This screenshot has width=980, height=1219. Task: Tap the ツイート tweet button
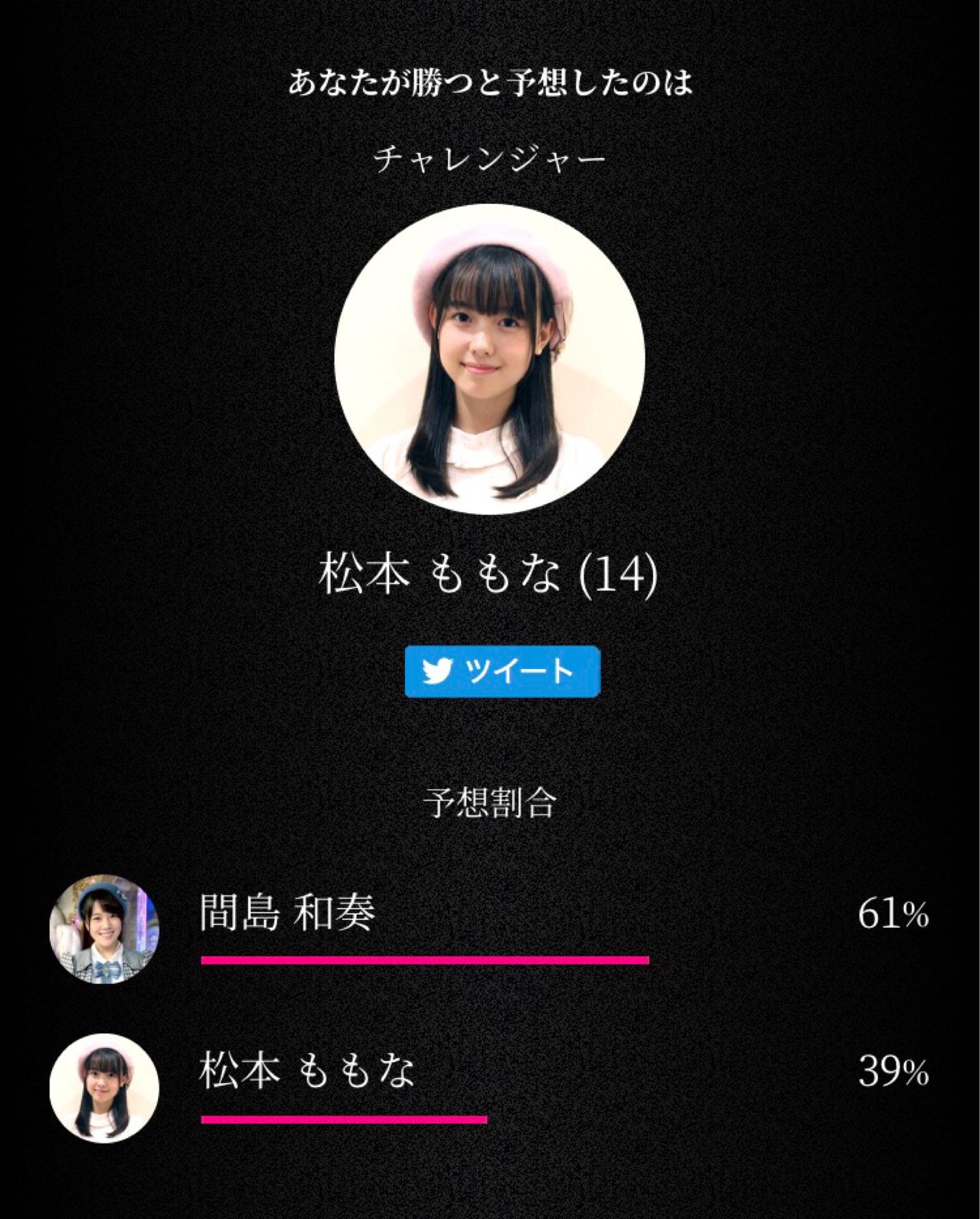[502, 671]
